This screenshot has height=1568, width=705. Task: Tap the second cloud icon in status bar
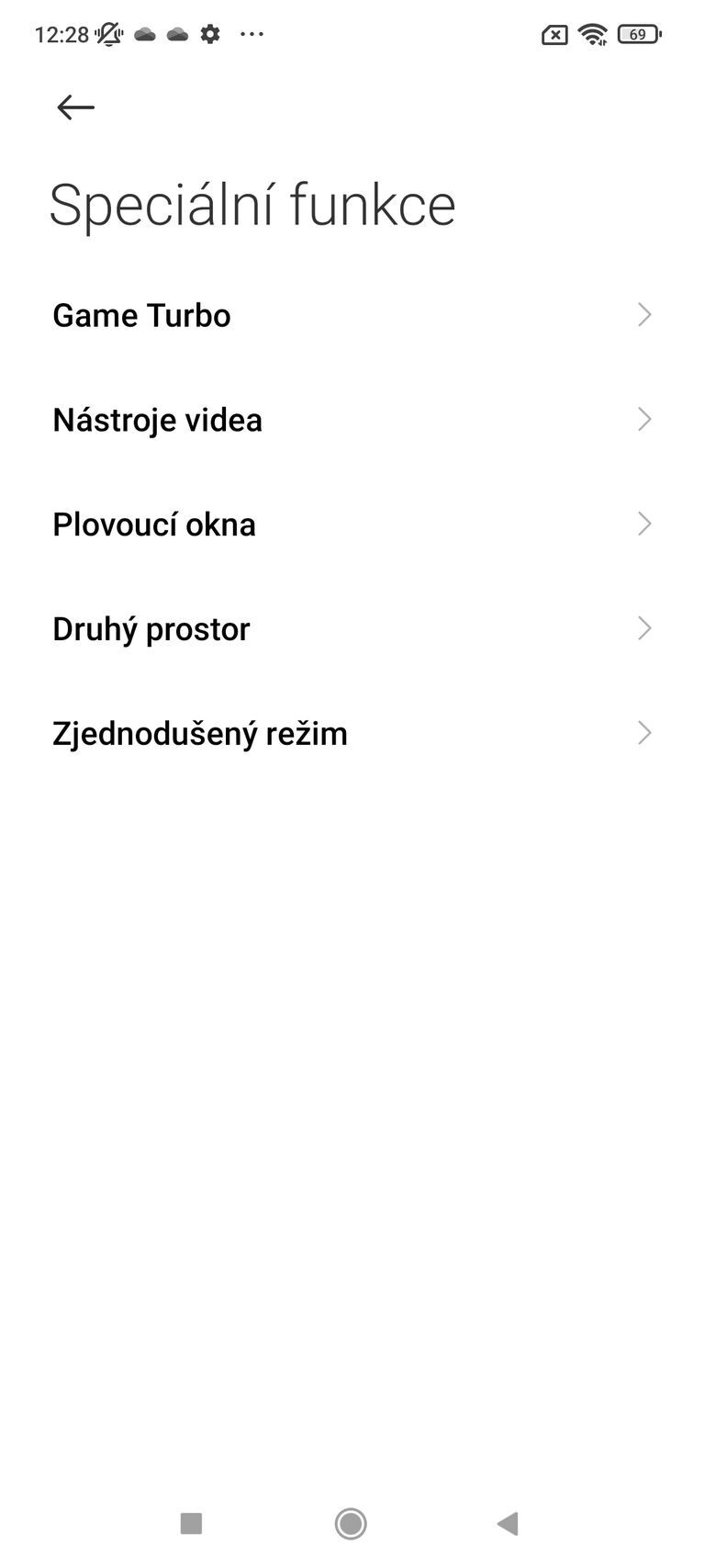tap(178, 34)
